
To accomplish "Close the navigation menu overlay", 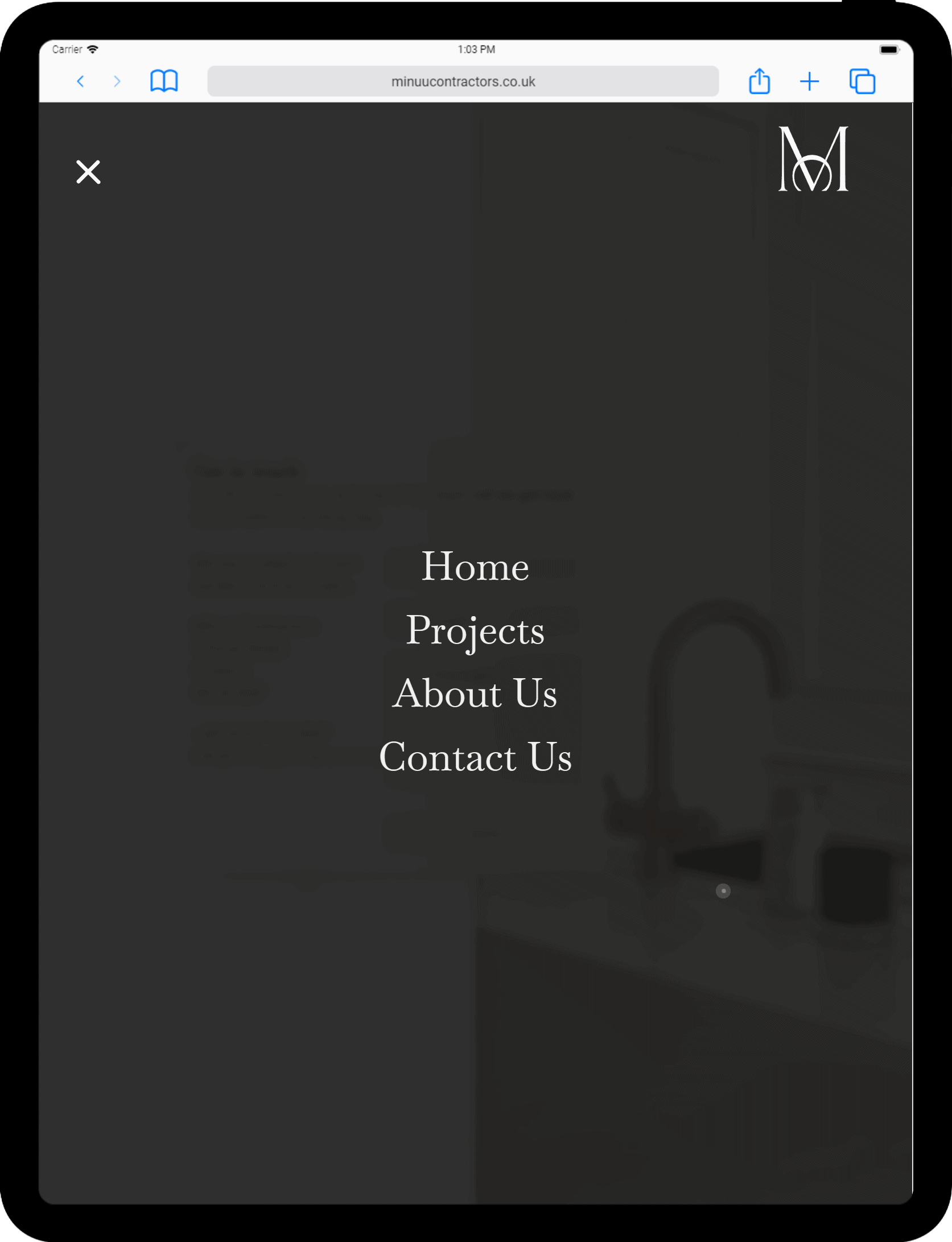I will click(88, 172).
